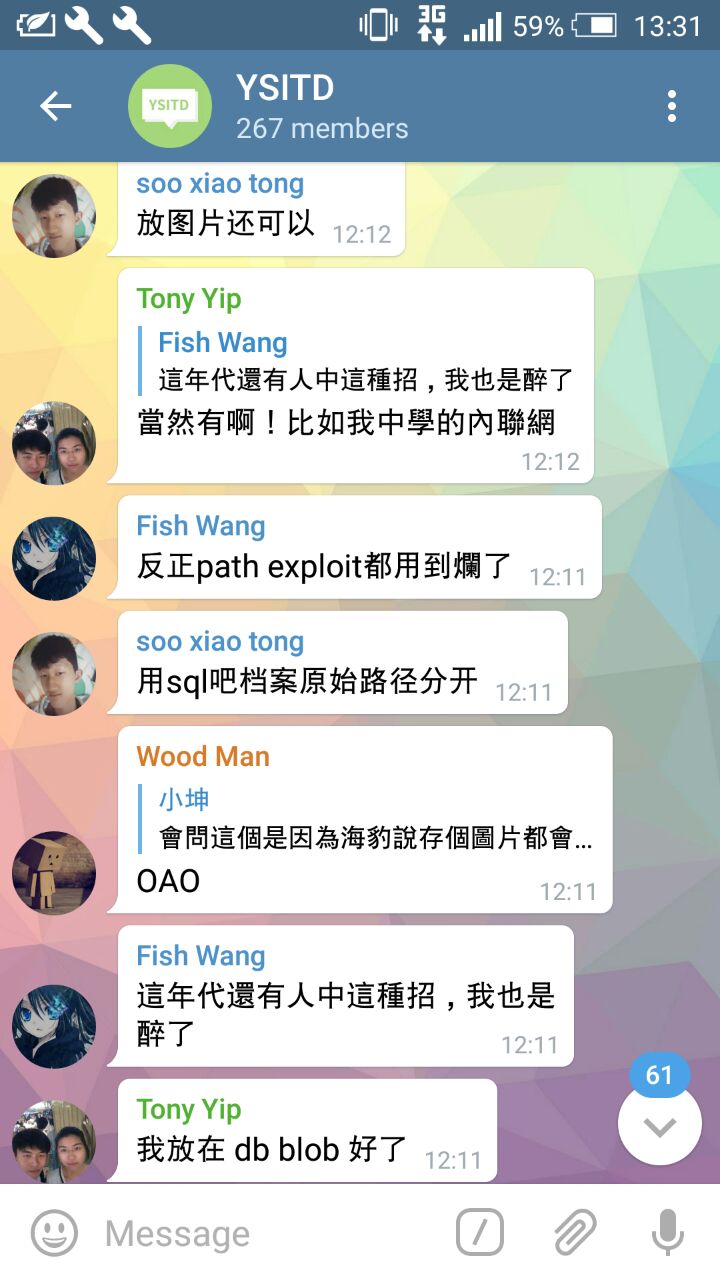Open quoted Fish Wang reply in Tony Yip's message
This screenshot has width=720, height=1280.
tap(365, 361)
